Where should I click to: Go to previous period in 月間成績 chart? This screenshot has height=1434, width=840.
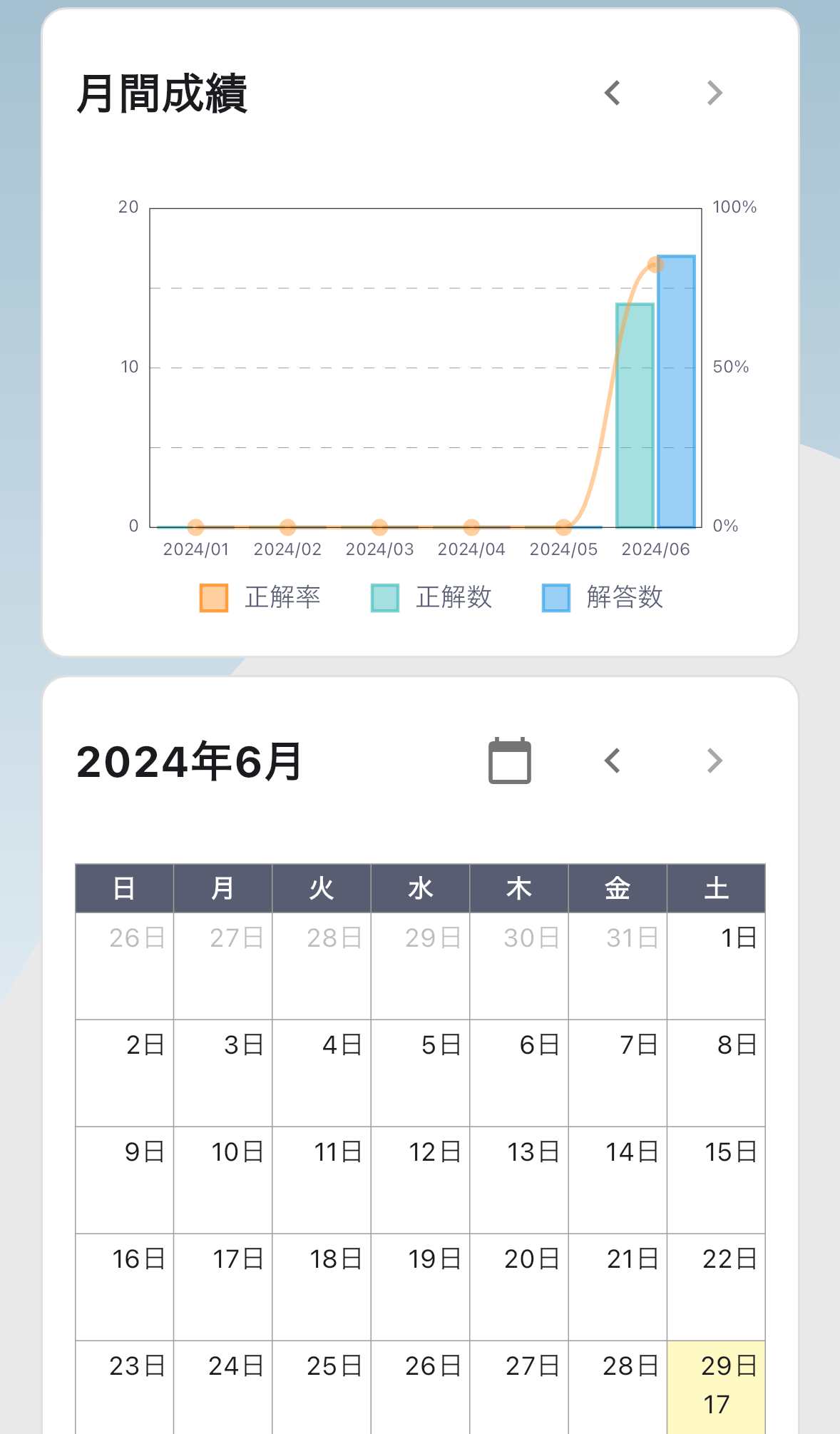[x=612, y=93]
